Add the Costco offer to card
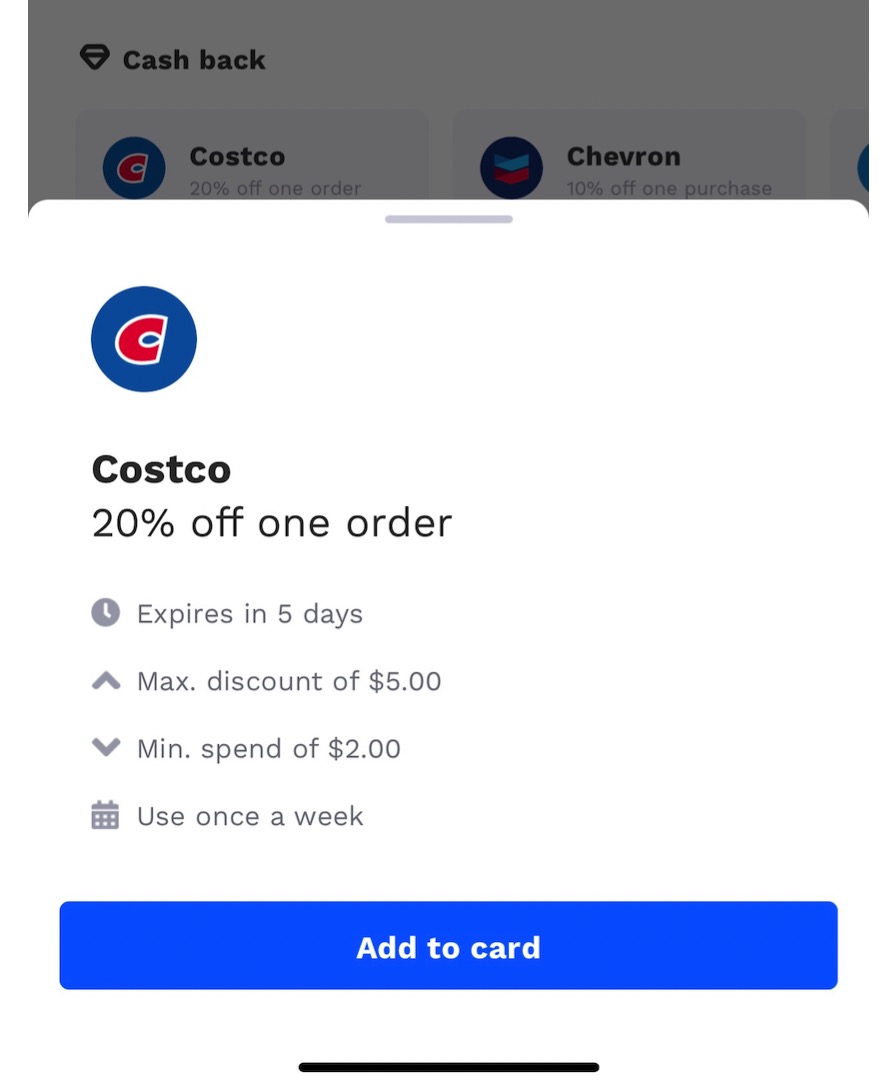Image resolution: width=892 pixels, height=1086 pixels. click(448, 946)
